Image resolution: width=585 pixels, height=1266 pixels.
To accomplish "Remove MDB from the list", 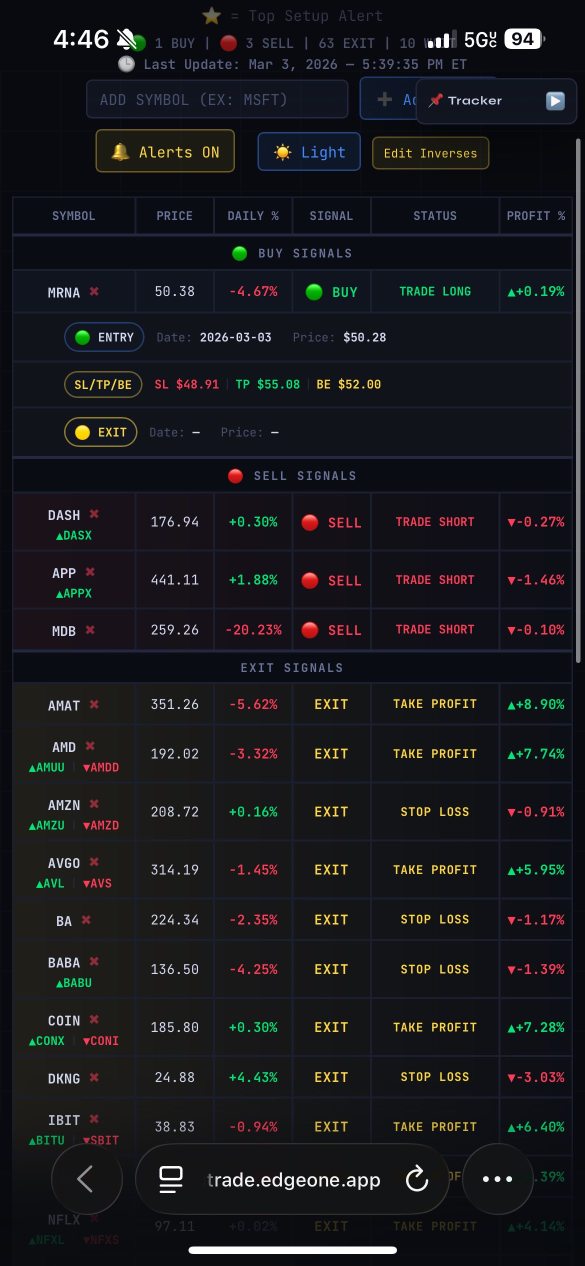I will pyautogui.click(x=90, y=630).
